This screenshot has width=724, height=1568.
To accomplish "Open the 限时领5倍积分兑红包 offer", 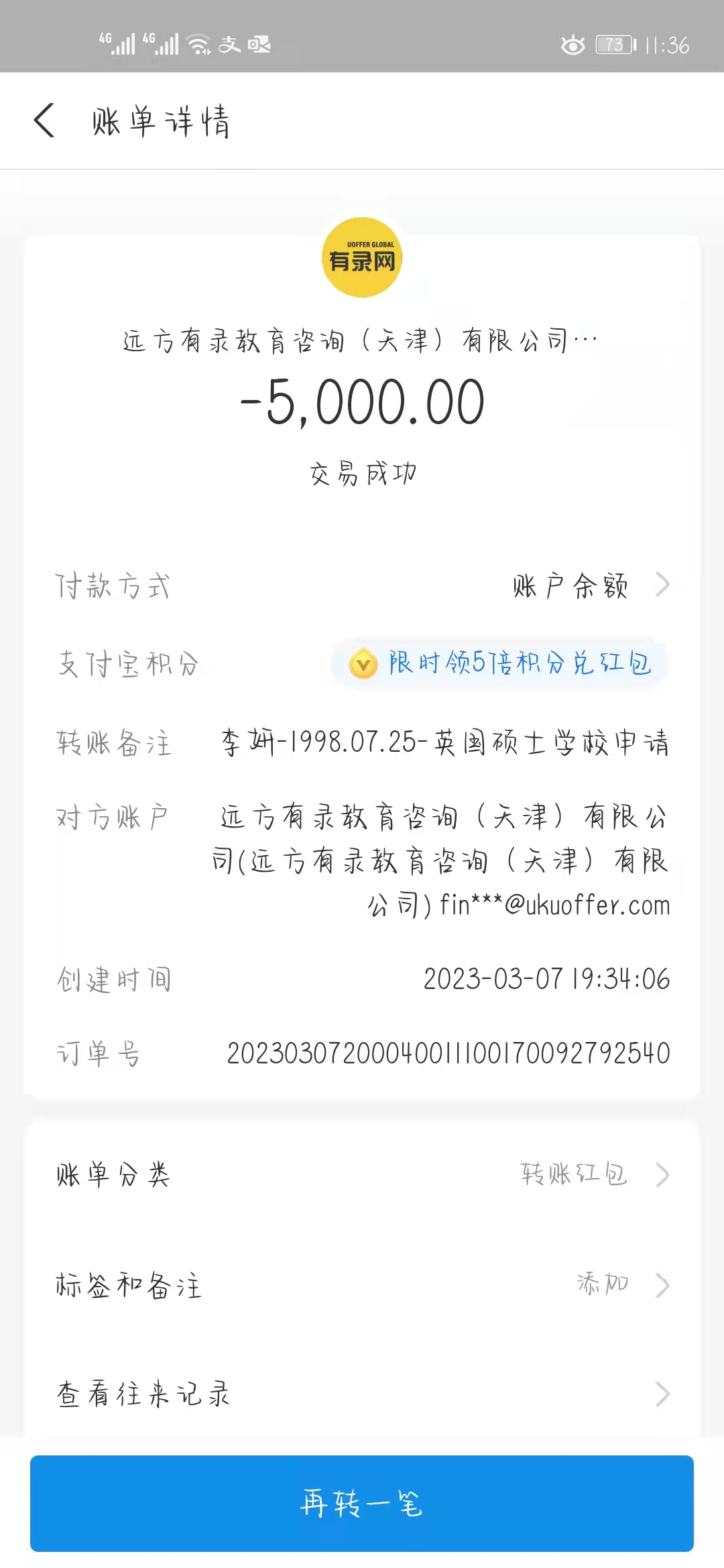I will point(500,663).
